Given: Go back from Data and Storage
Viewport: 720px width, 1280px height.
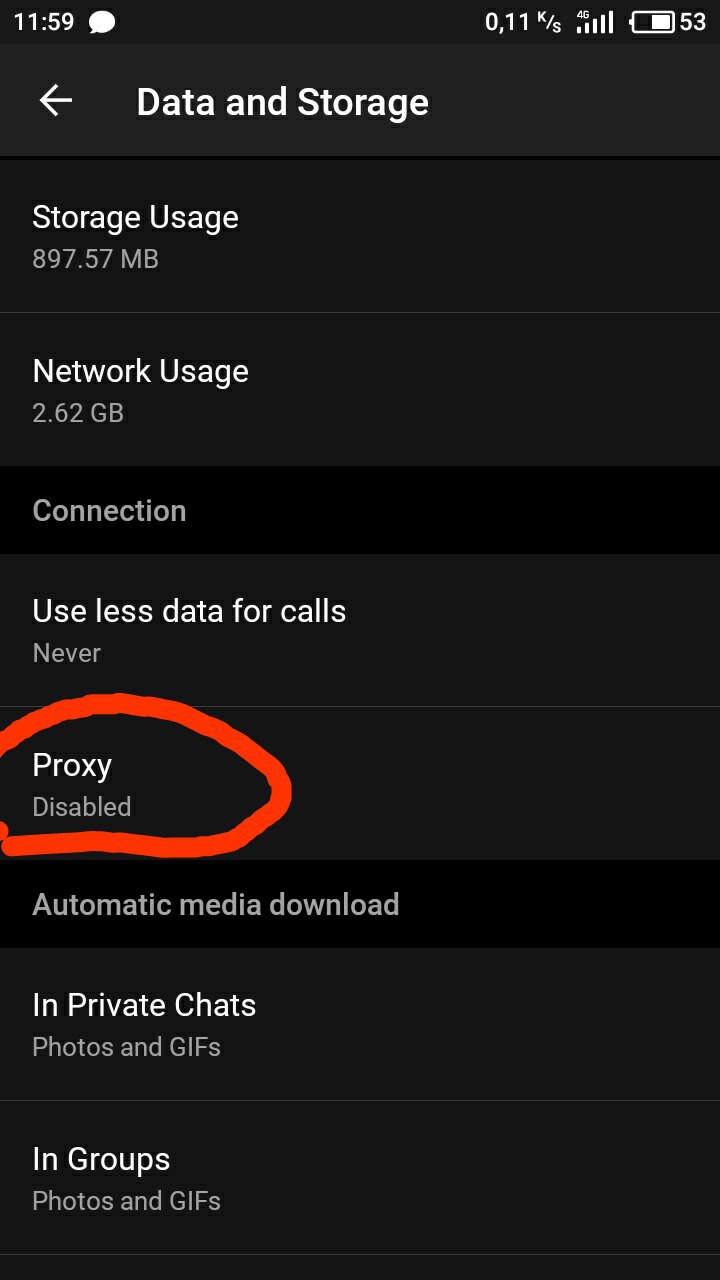Looking at the screenshot, I should 56,101.
